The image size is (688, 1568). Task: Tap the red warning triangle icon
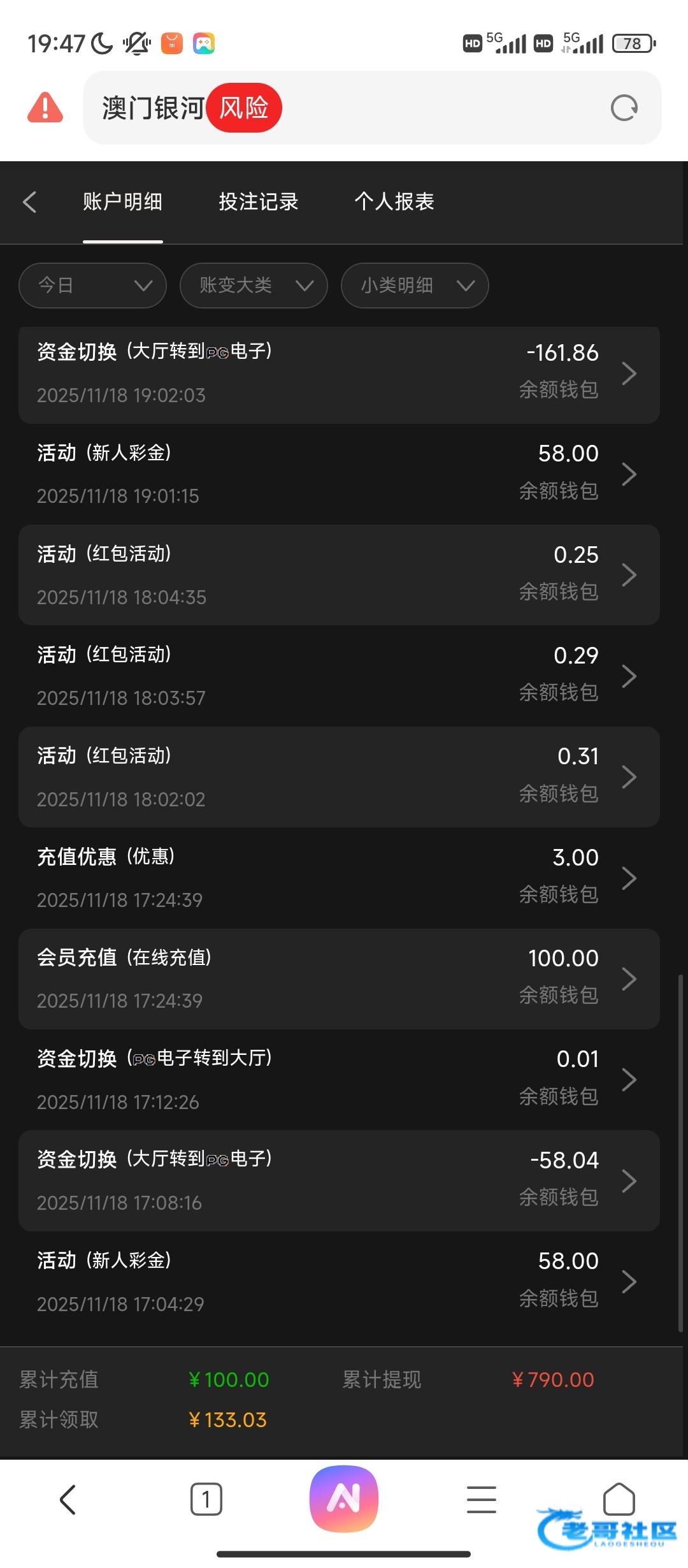click(45, 107)
